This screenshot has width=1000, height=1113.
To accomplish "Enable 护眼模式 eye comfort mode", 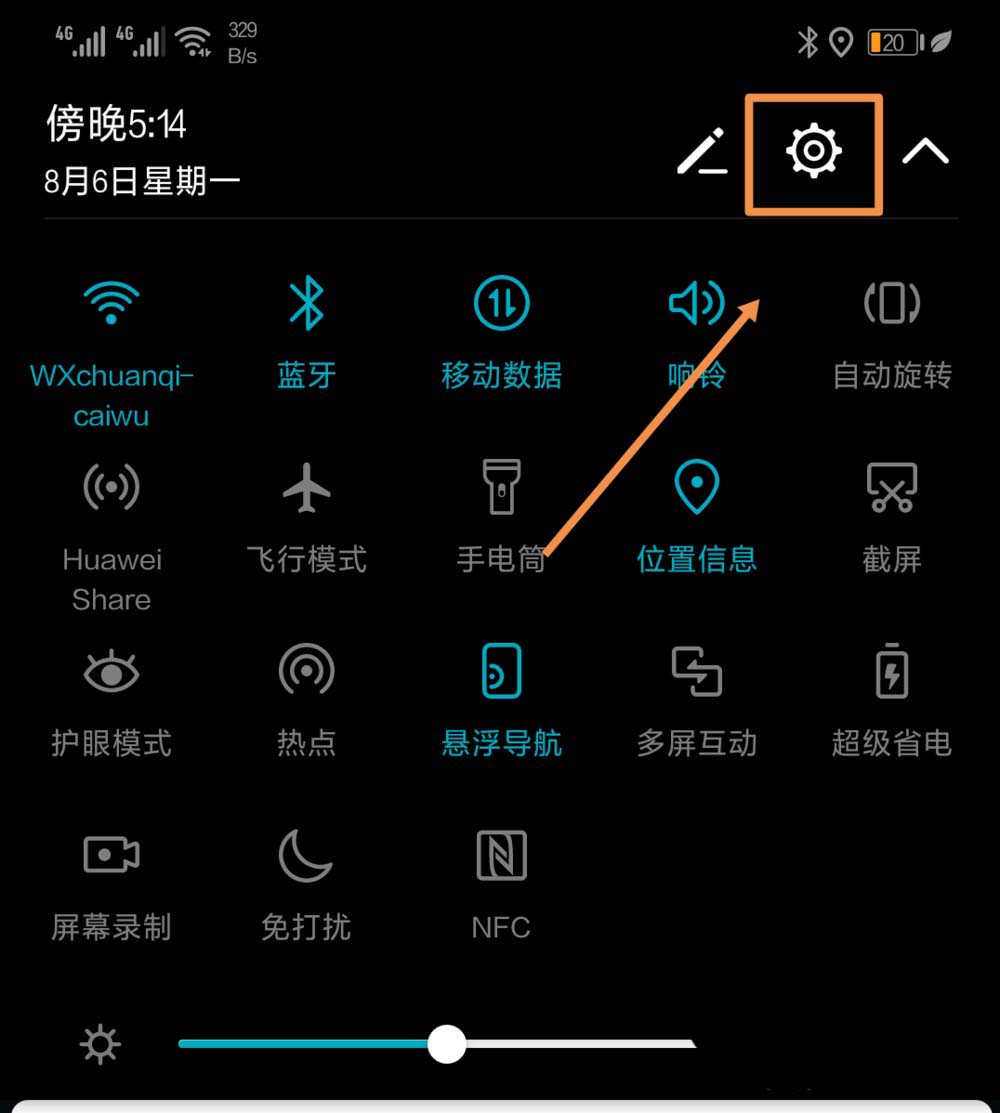I will (x=111, y=671).
